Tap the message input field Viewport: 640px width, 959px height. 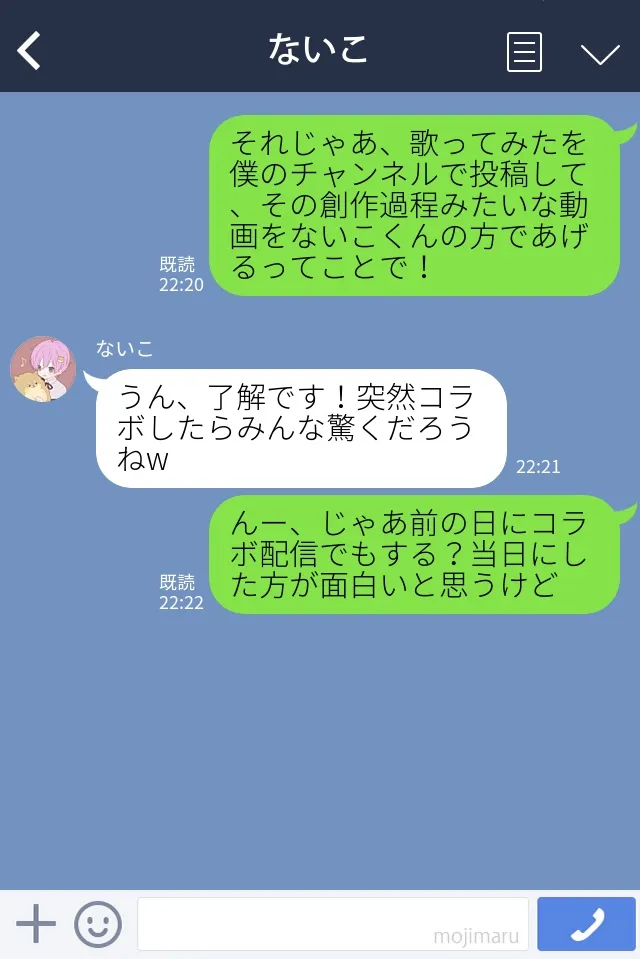[x=332, y=924]
